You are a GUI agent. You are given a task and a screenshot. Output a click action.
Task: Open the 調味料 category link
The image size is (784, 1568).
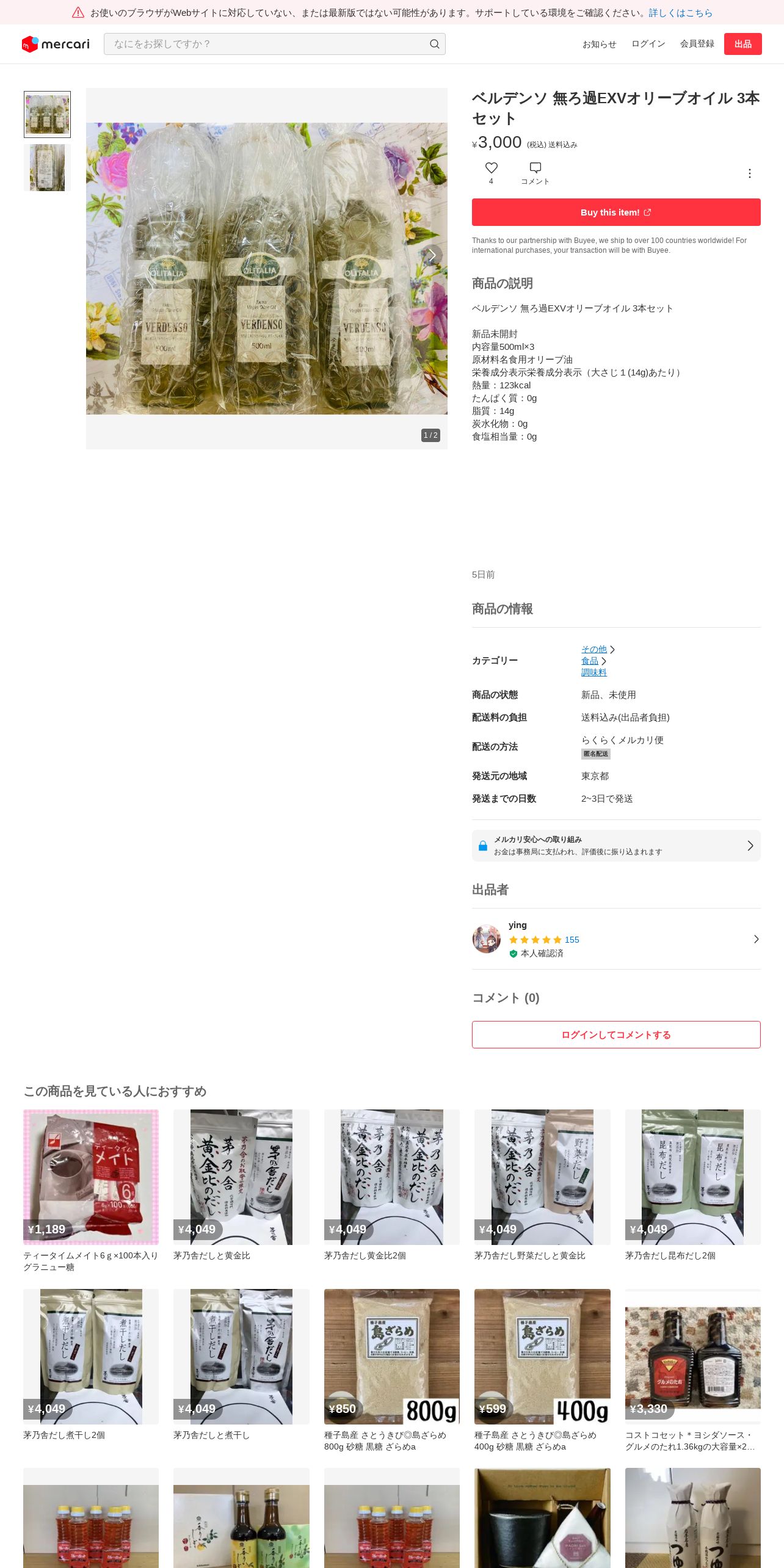tap(593, 672)
